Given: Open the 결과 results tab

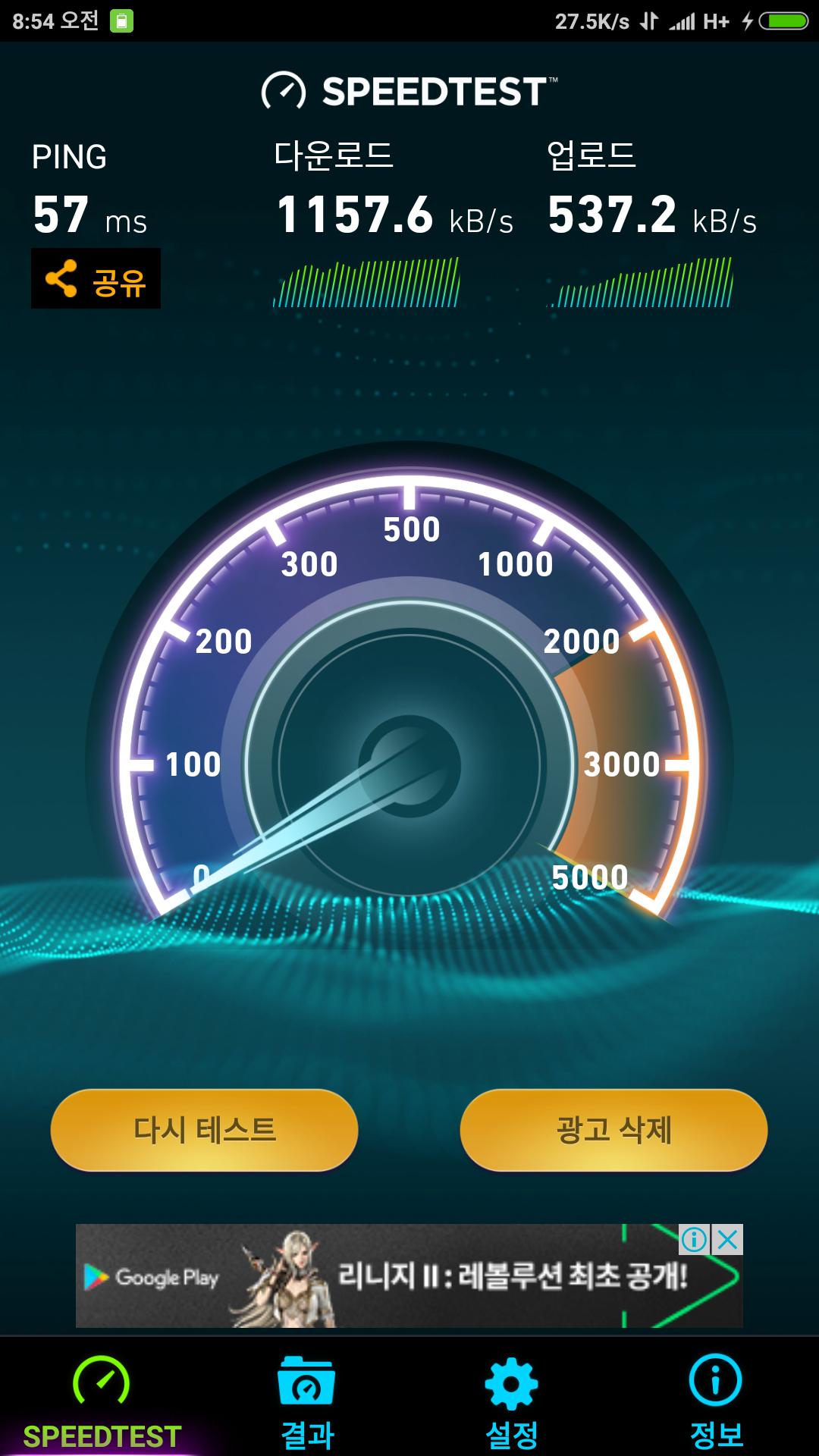Looking at the screenshot, I should point(307,1403).
